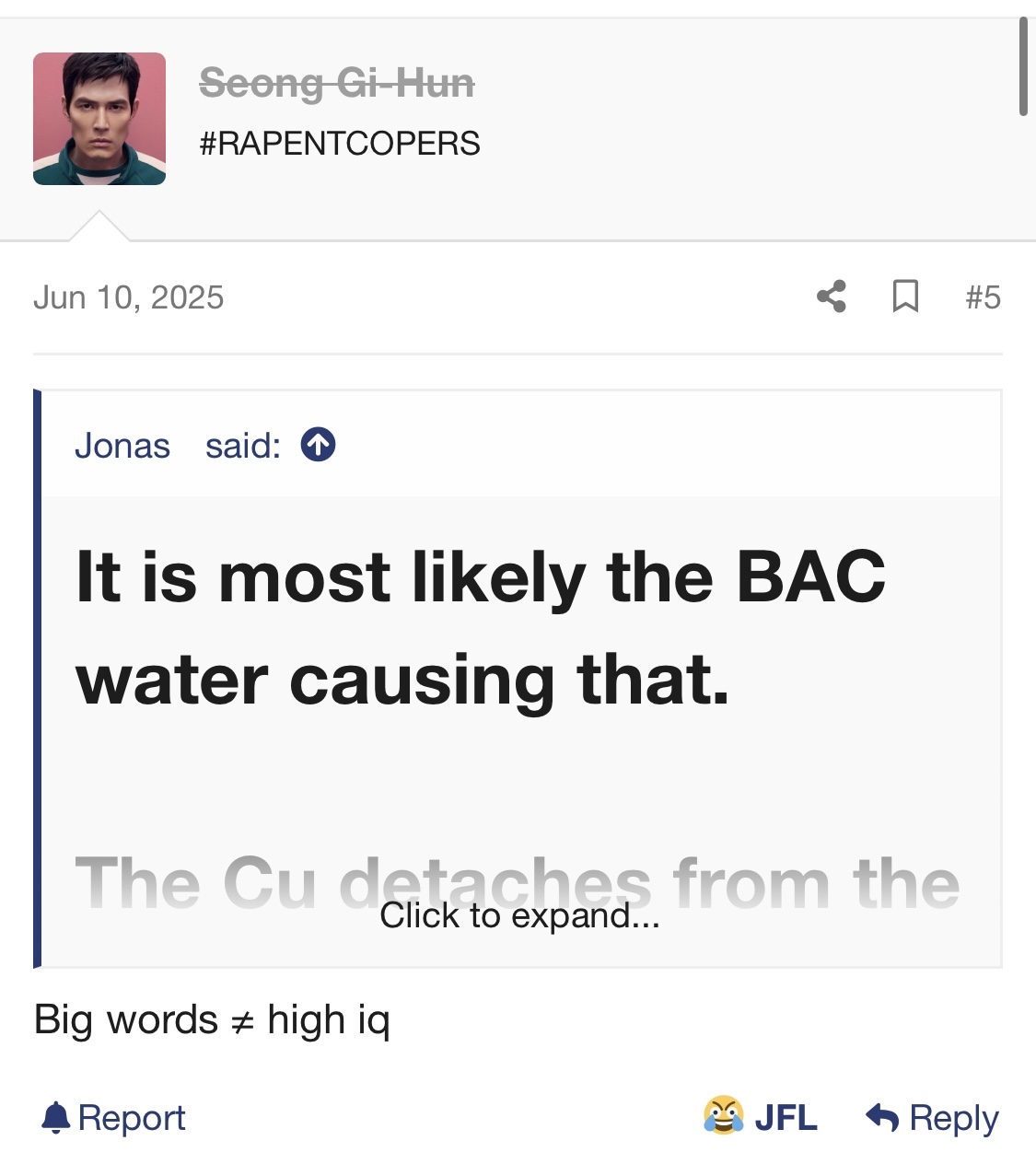The image size is (1036, 1164).
Task: Open the Seong Gi-Hun username link
Action: pos(337,83)
